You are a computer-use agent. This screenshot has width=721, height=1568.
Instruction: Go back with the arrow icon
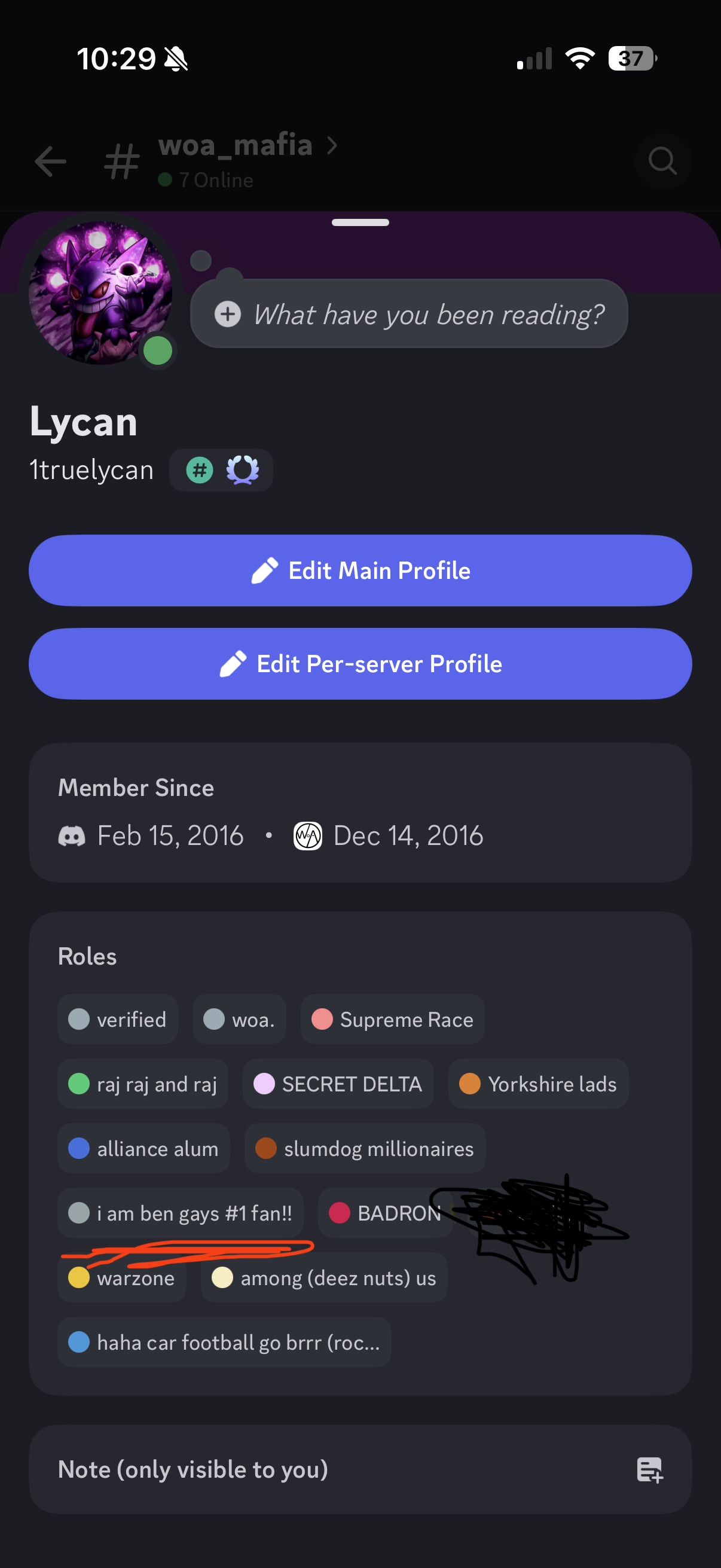pyautogui.click(x=50, y=162)
